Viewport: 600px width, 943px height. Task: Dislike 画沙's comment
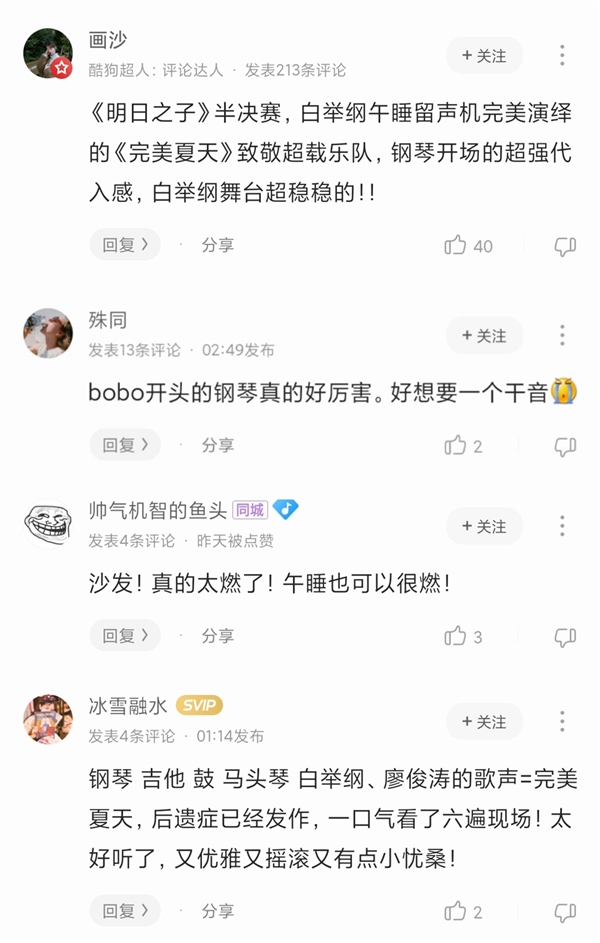pyautogui.click(x=565, y=246)
